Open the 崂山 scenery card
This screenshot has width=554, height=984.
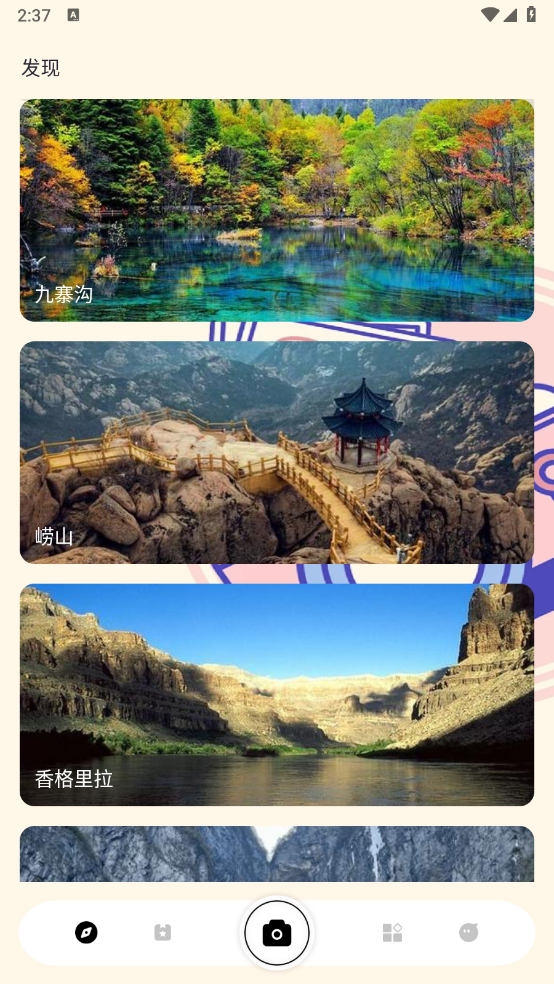(x=277, y=452)
